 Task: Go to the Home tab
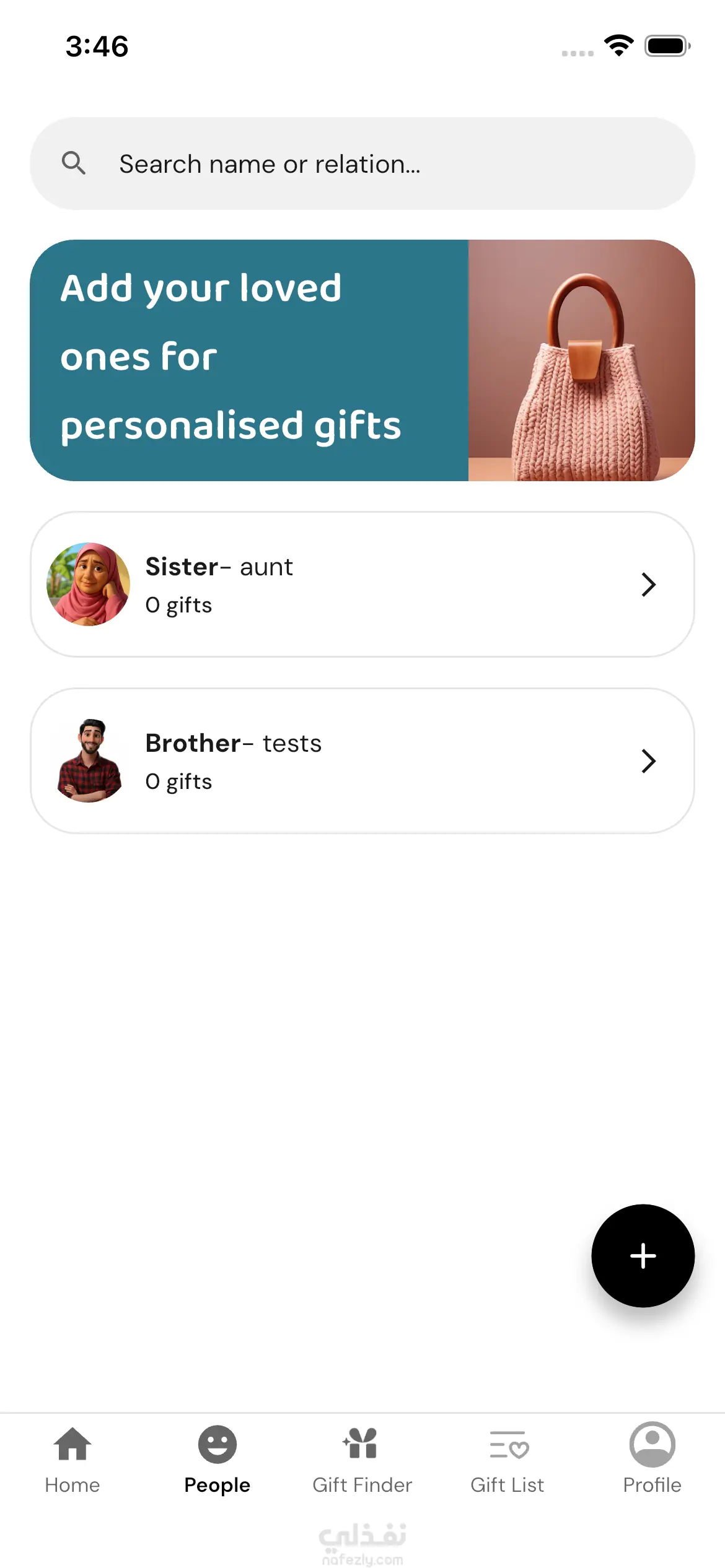pos(72,1459)
